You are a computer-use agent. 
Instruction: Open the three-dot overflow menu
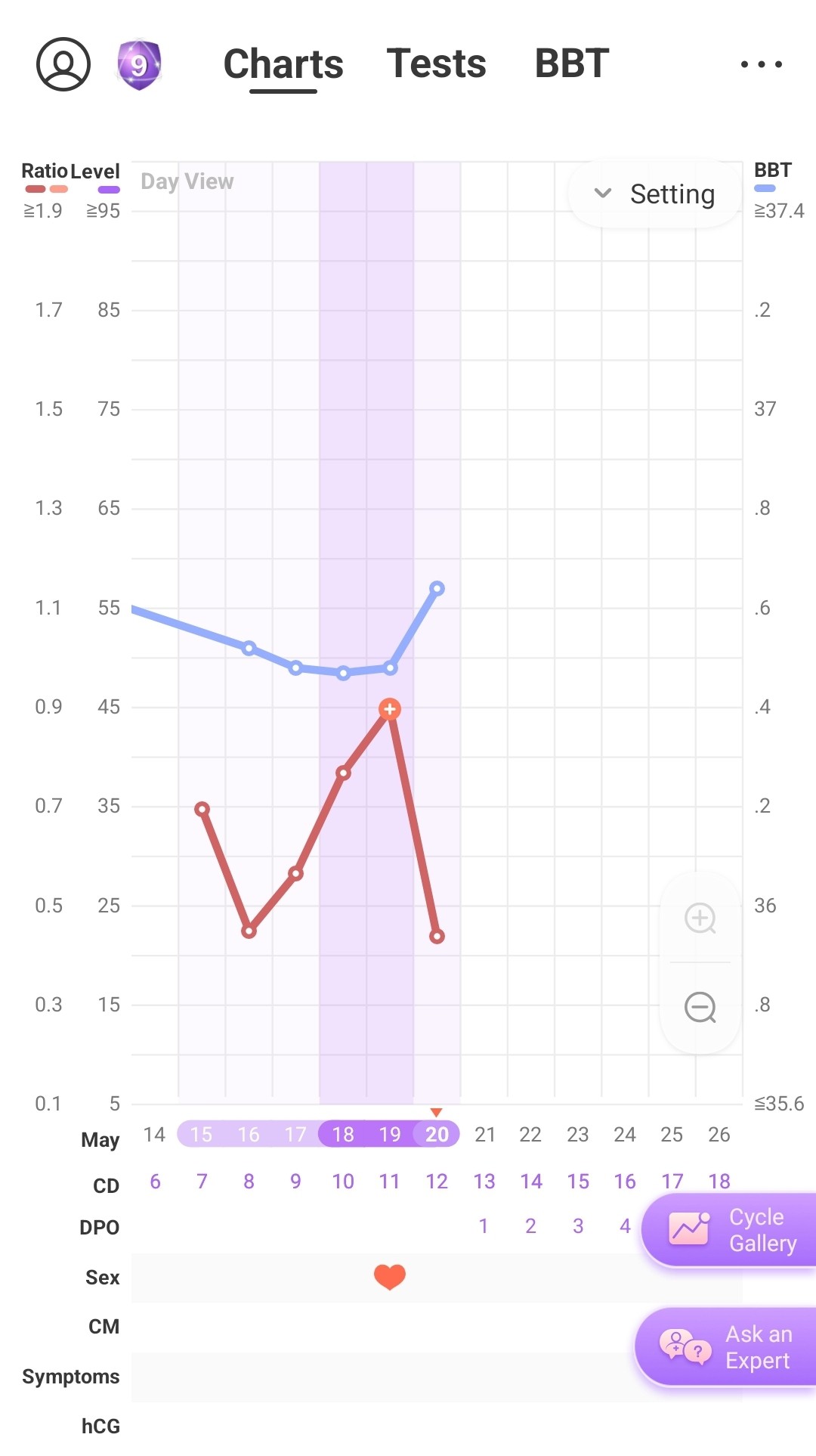(x=761, y=64)
